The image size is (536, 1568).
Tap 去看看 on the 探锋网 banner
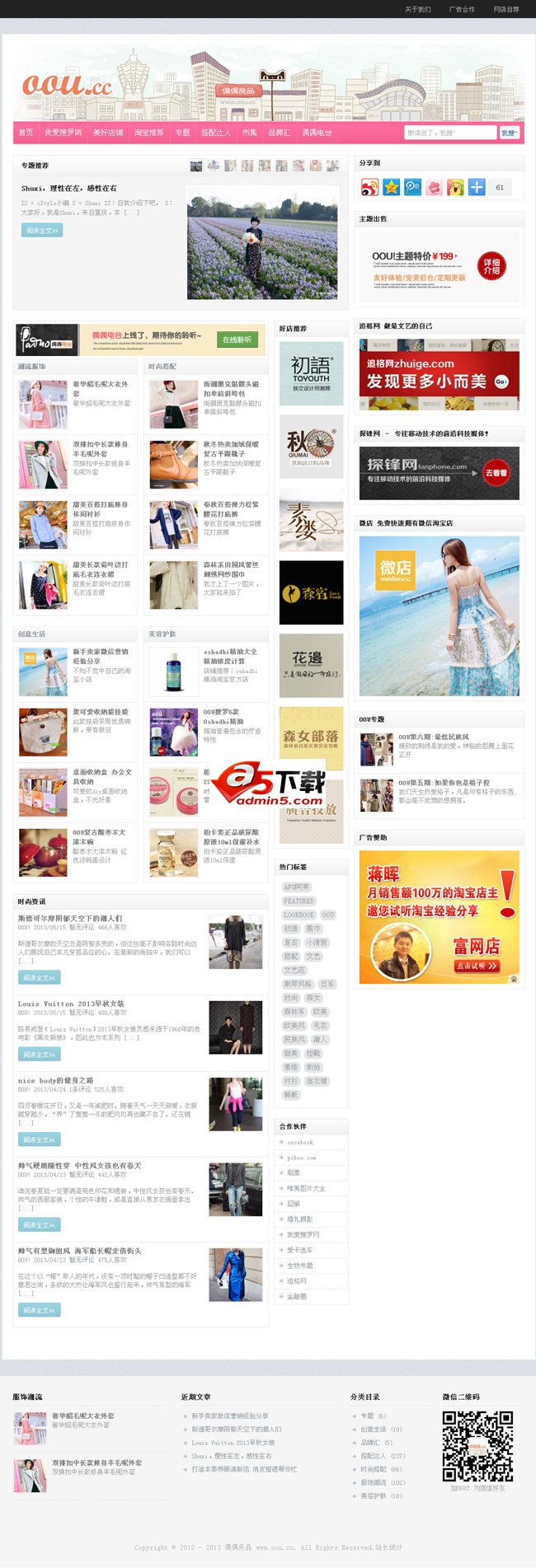point(496,473)
